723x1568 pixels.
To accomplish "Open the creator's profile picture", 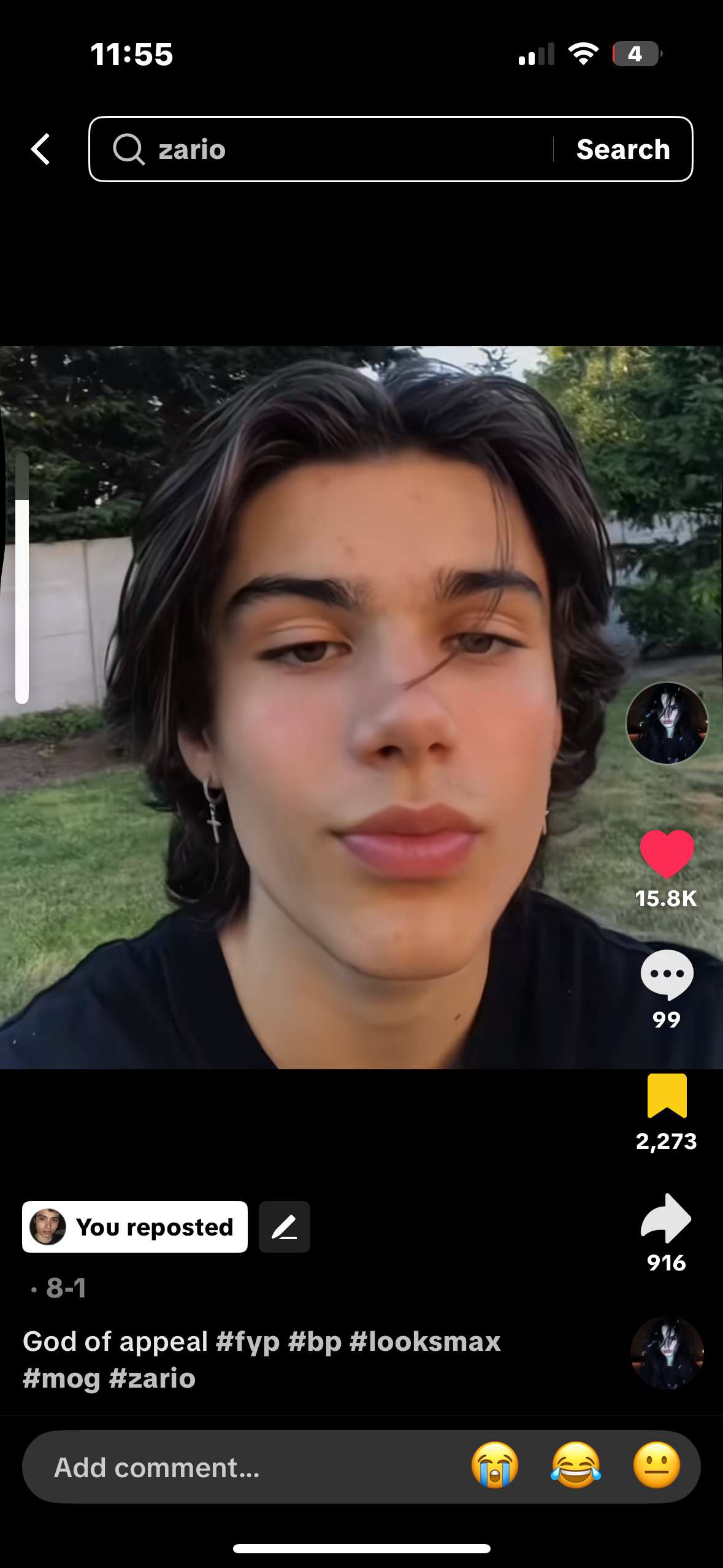I will [667, 723].
